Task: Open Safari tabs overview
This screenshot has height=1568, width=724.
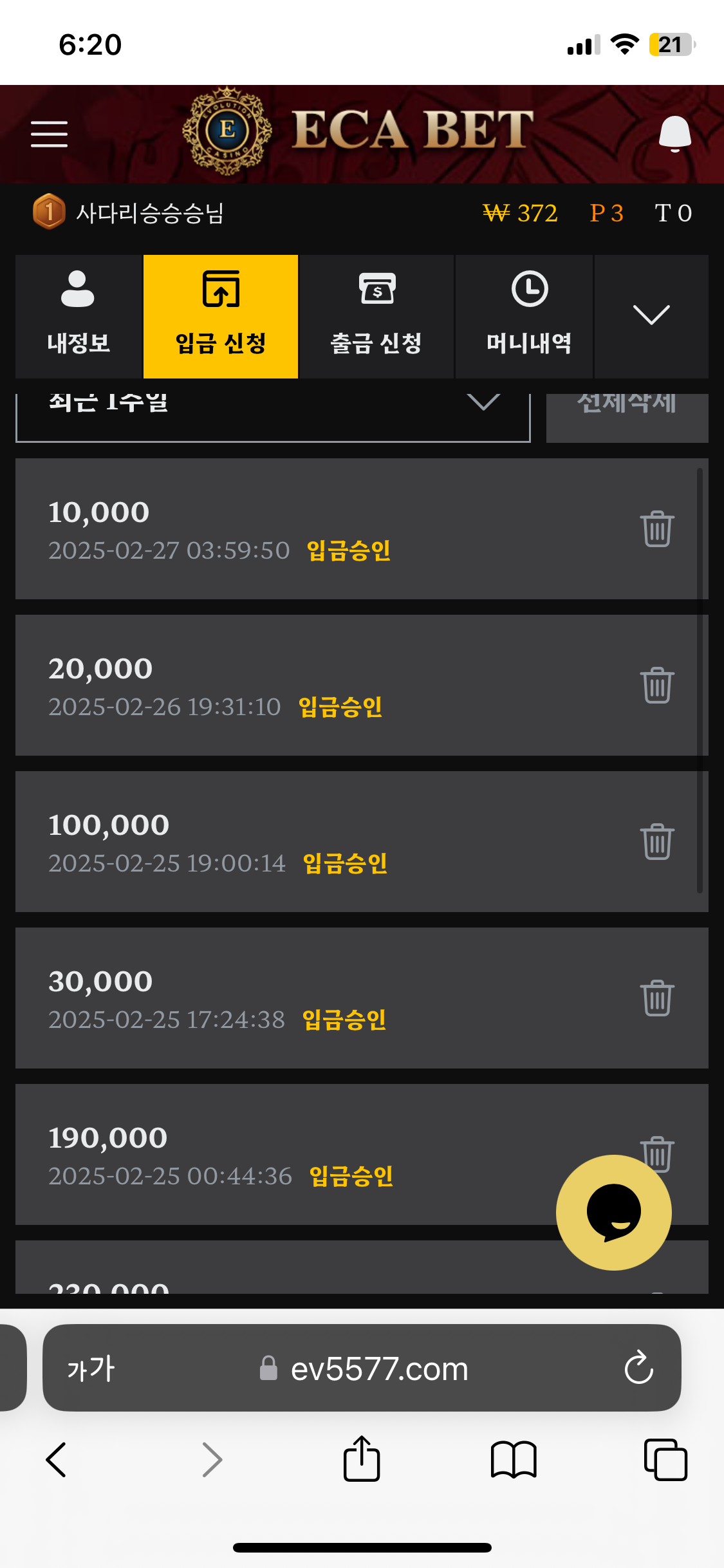Action: (x=665, y=1459)
